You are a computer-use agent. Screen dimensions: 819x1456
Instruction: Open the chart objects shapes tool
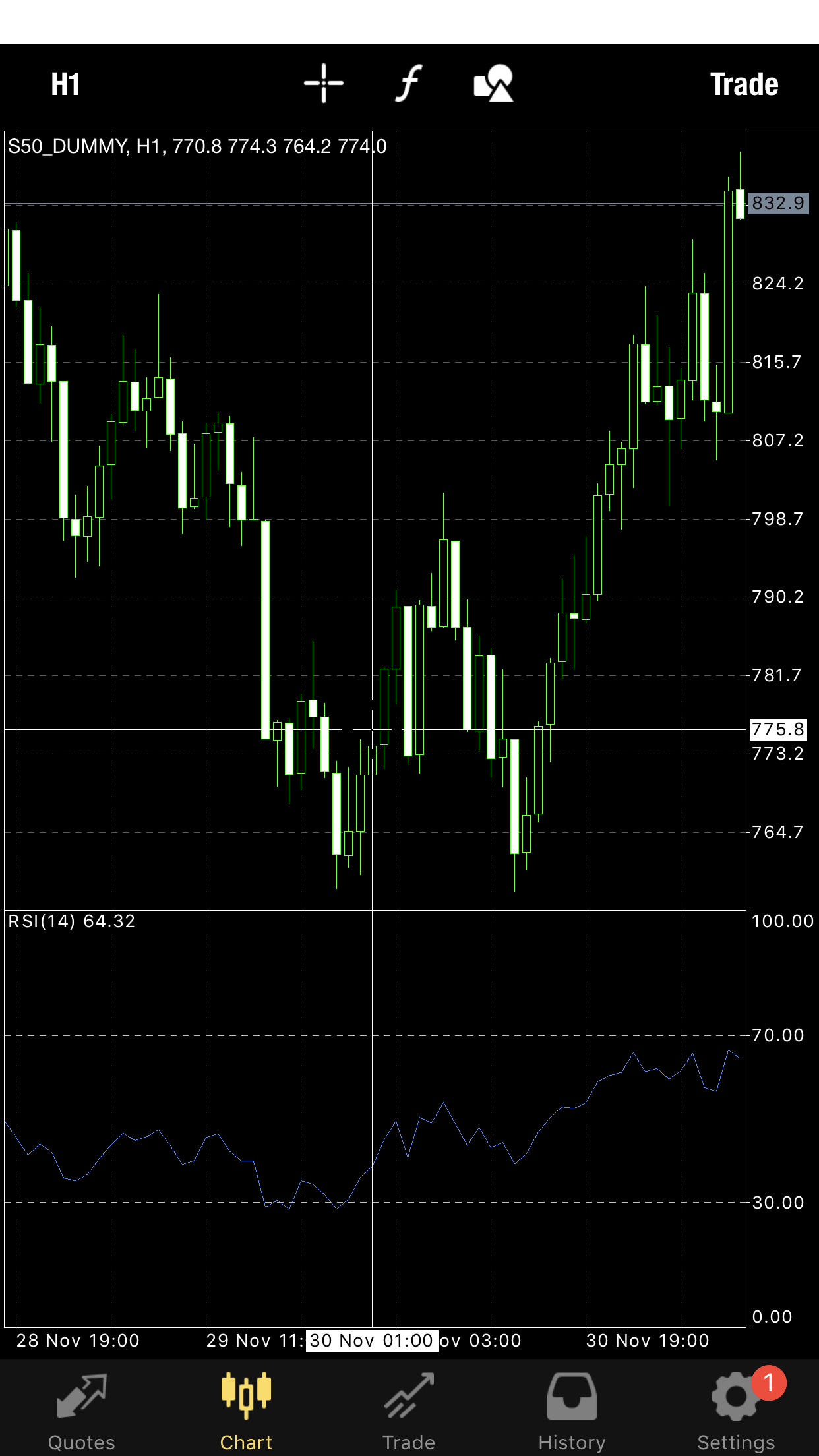[x=493, y=84]
